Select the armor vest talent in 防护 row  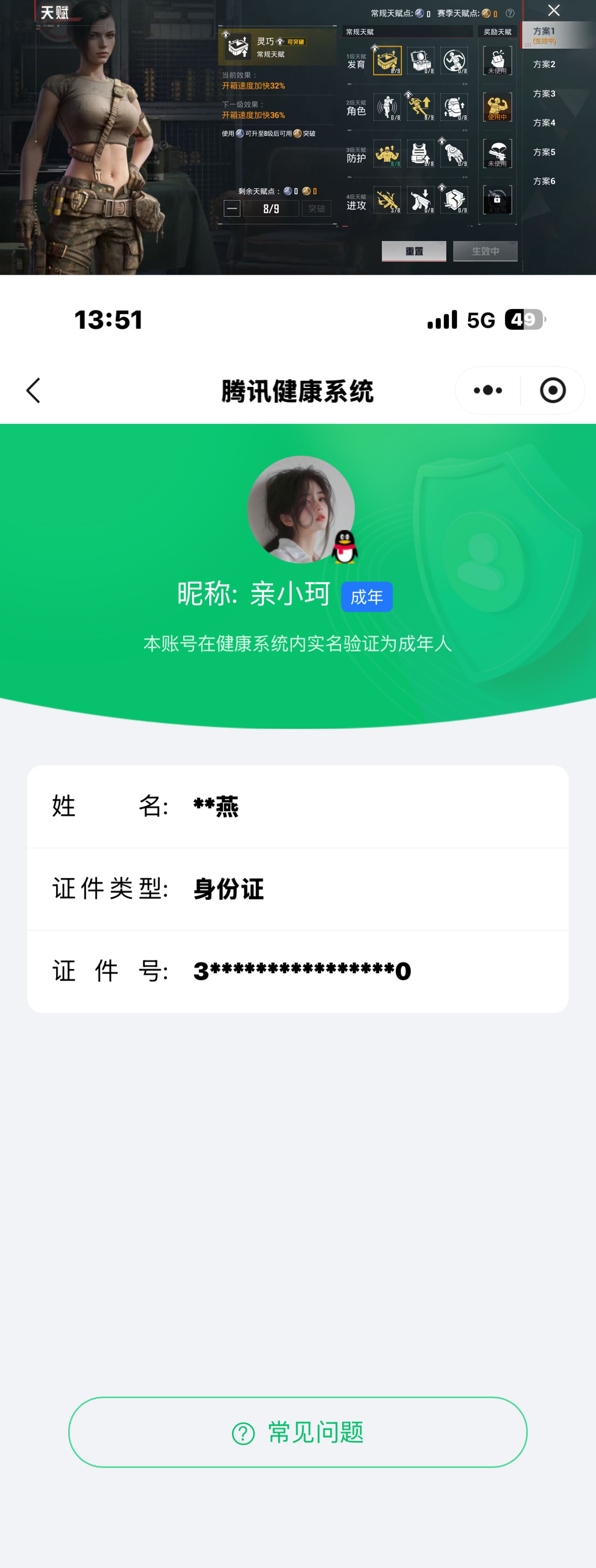click(421, 153)
